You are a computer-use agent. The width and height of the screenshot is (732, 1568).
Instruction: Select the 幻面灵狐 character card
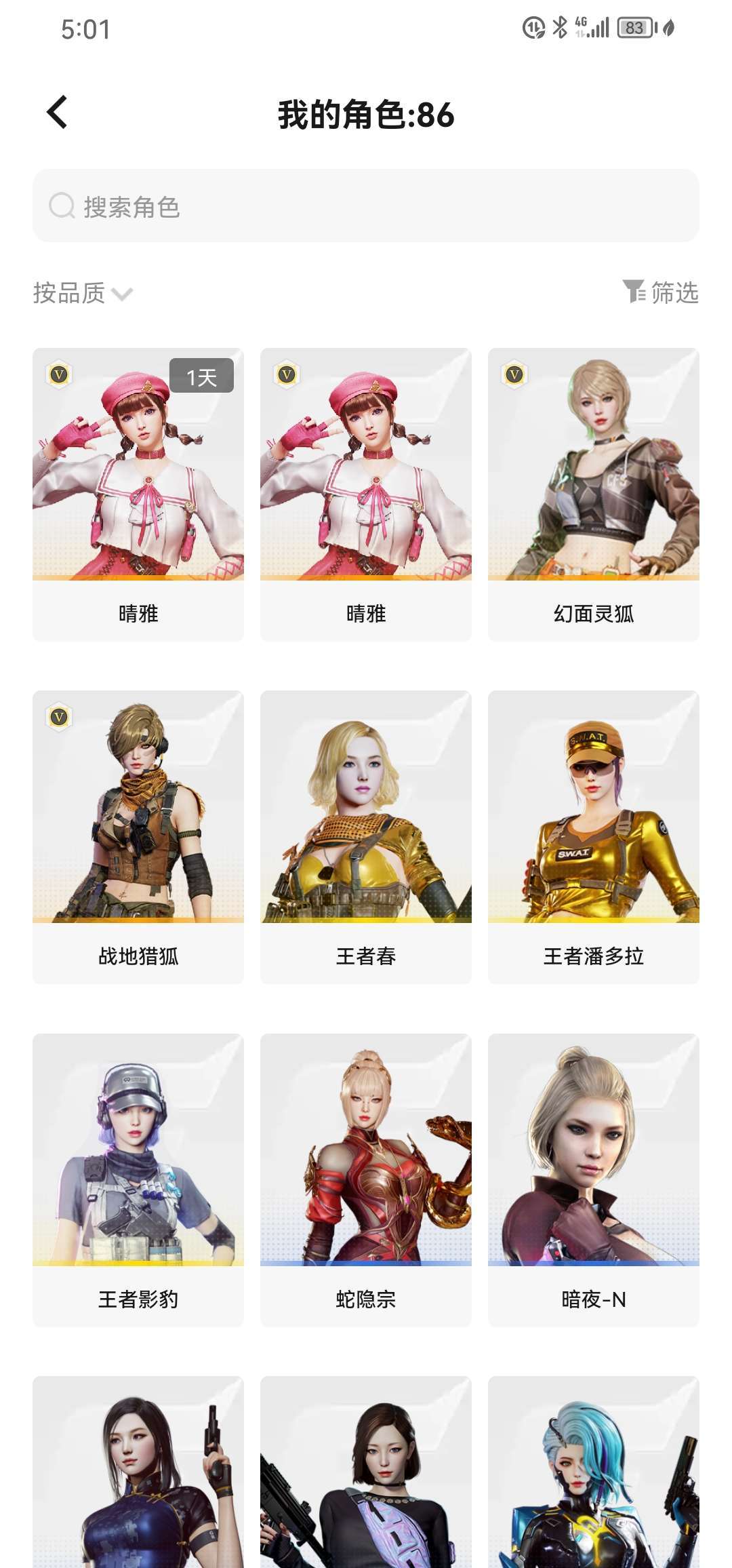point(593,494)
